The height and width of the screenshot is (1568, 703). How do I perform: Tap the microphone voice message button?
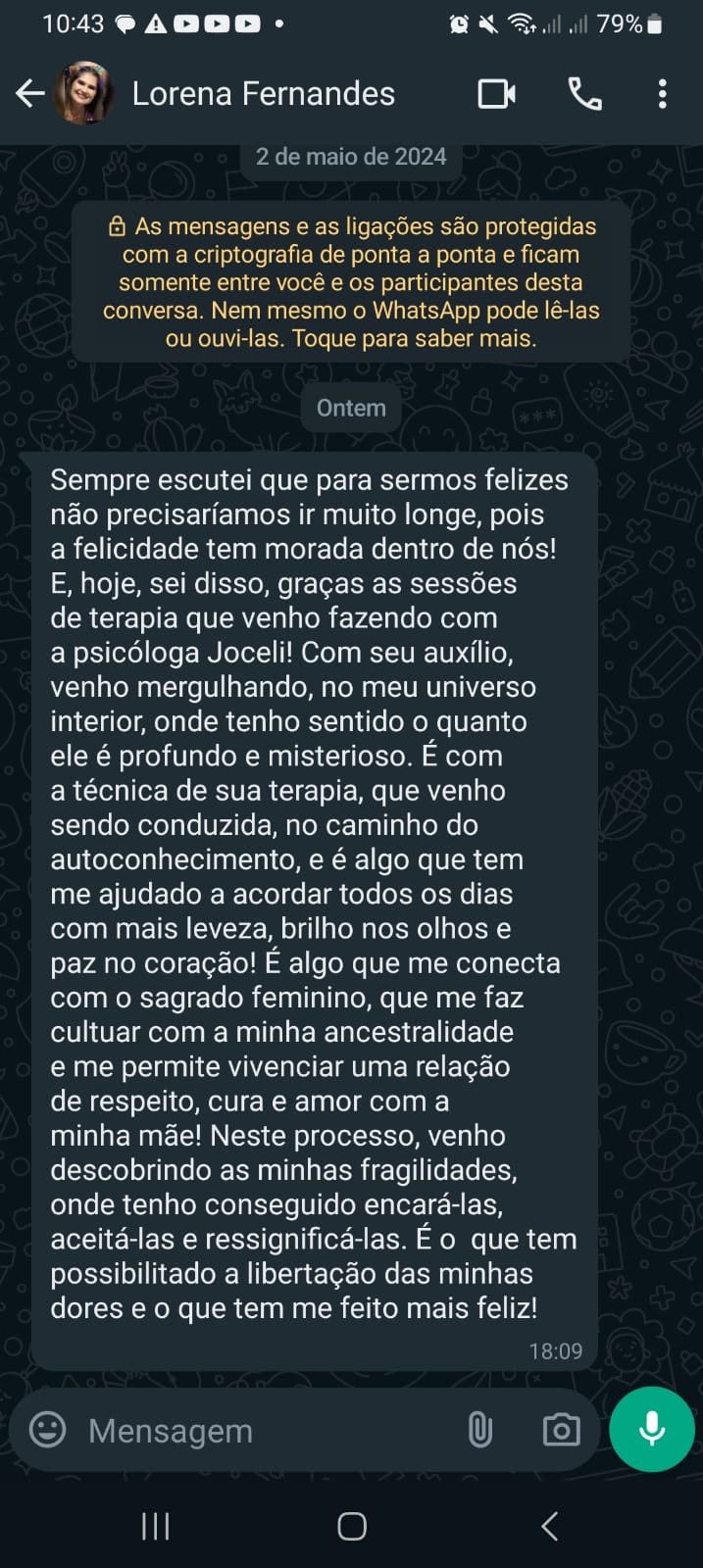(651, 1430)
